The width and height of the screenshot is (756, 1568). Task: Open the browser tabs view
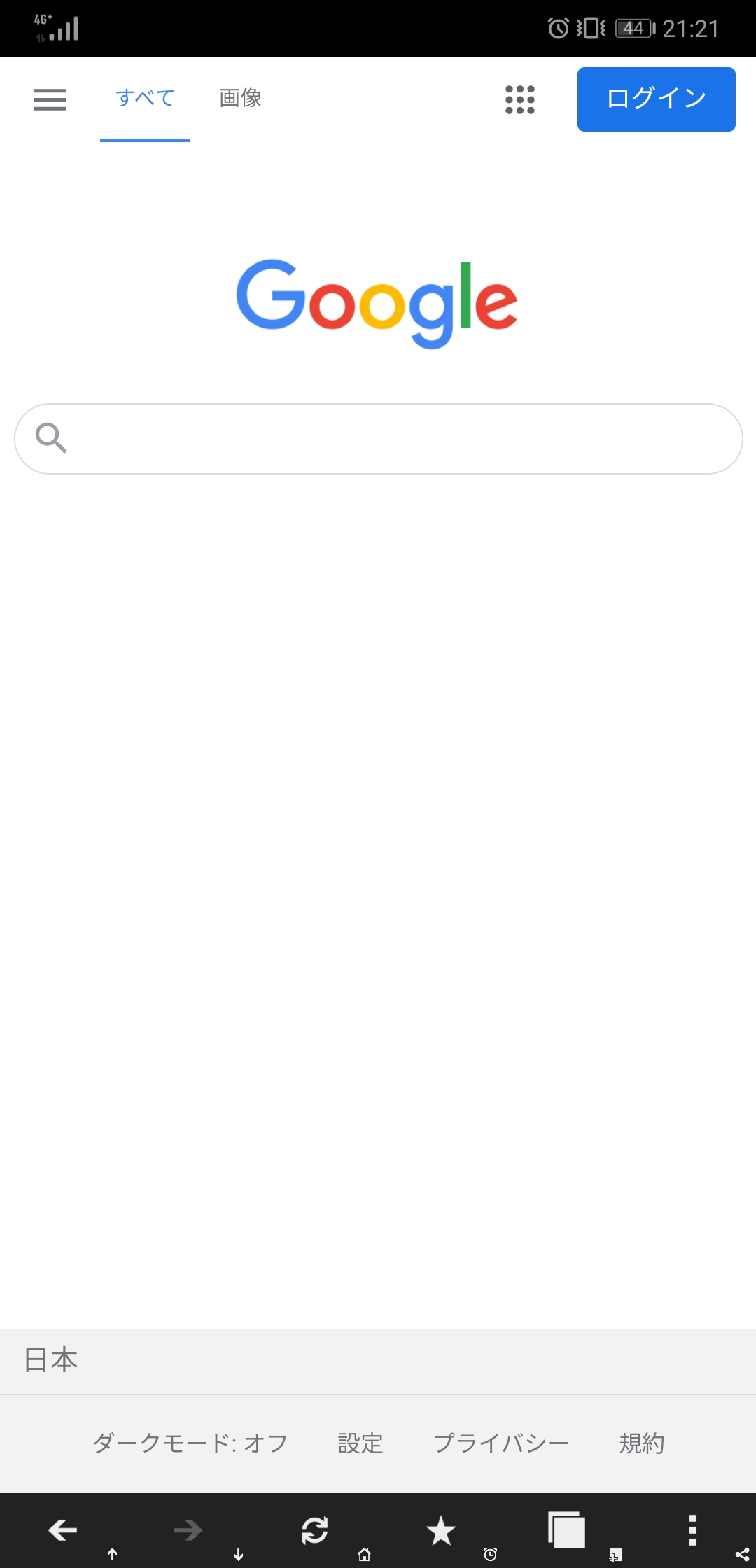click(566, 1530)
